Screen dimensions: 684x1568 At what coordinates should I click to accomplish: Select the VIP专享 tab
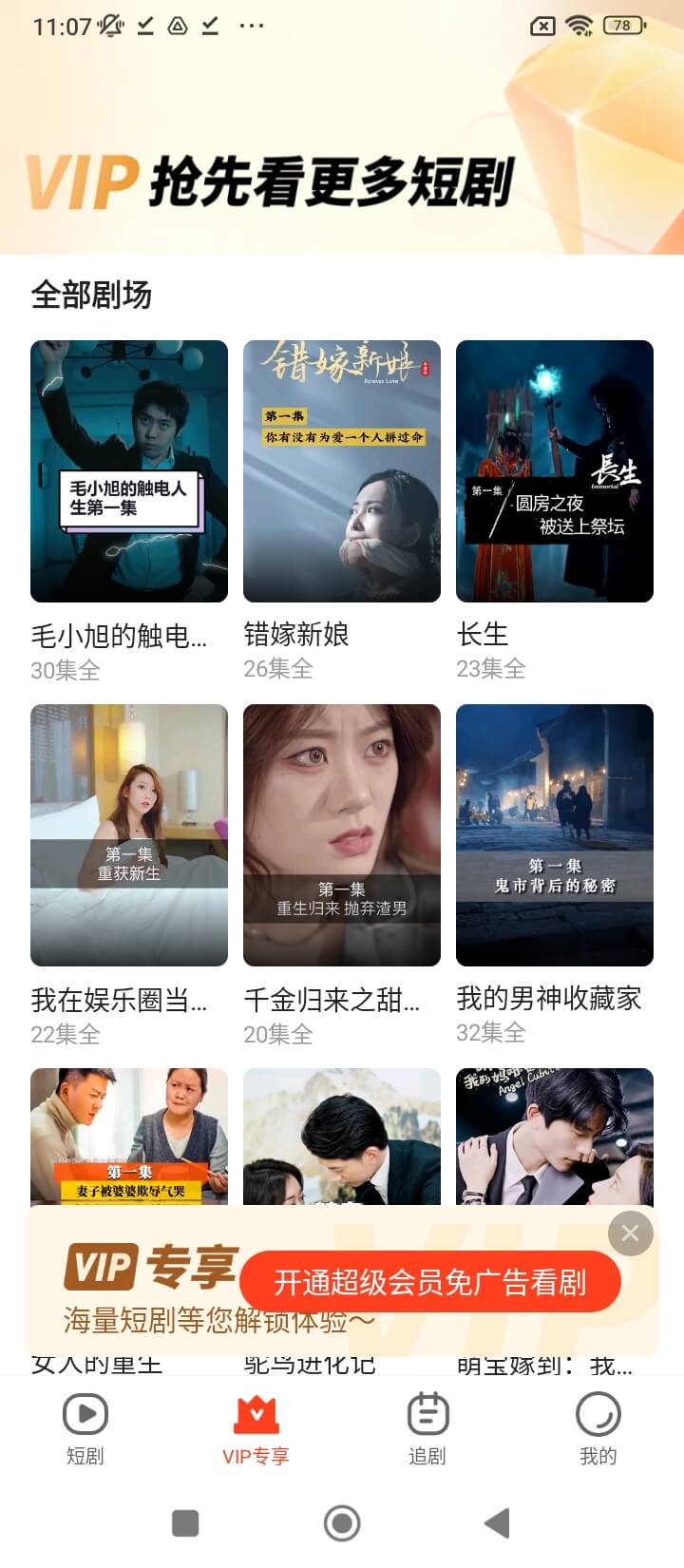coord(256,1428)
